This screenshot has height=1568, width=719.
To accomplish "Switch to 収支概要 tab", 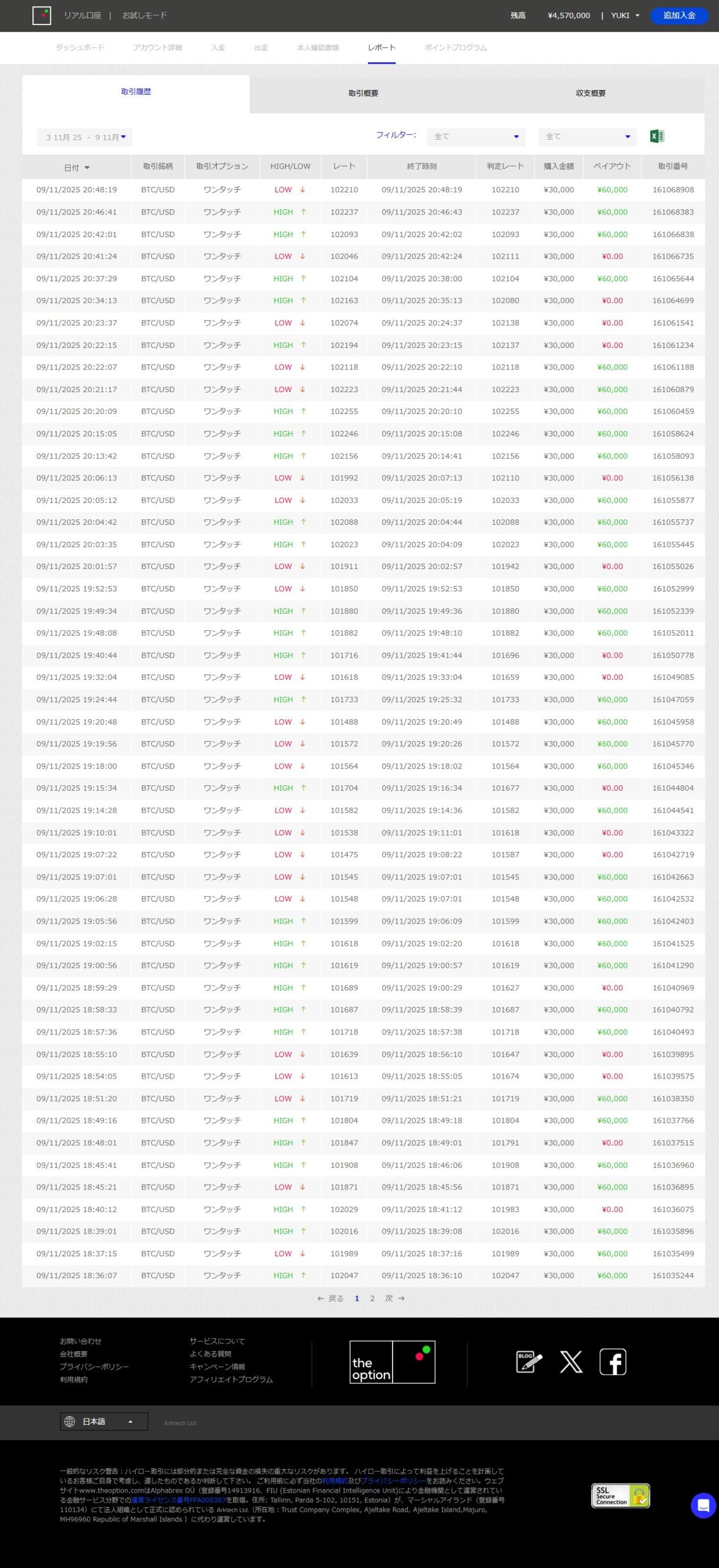I will point(590,93).
